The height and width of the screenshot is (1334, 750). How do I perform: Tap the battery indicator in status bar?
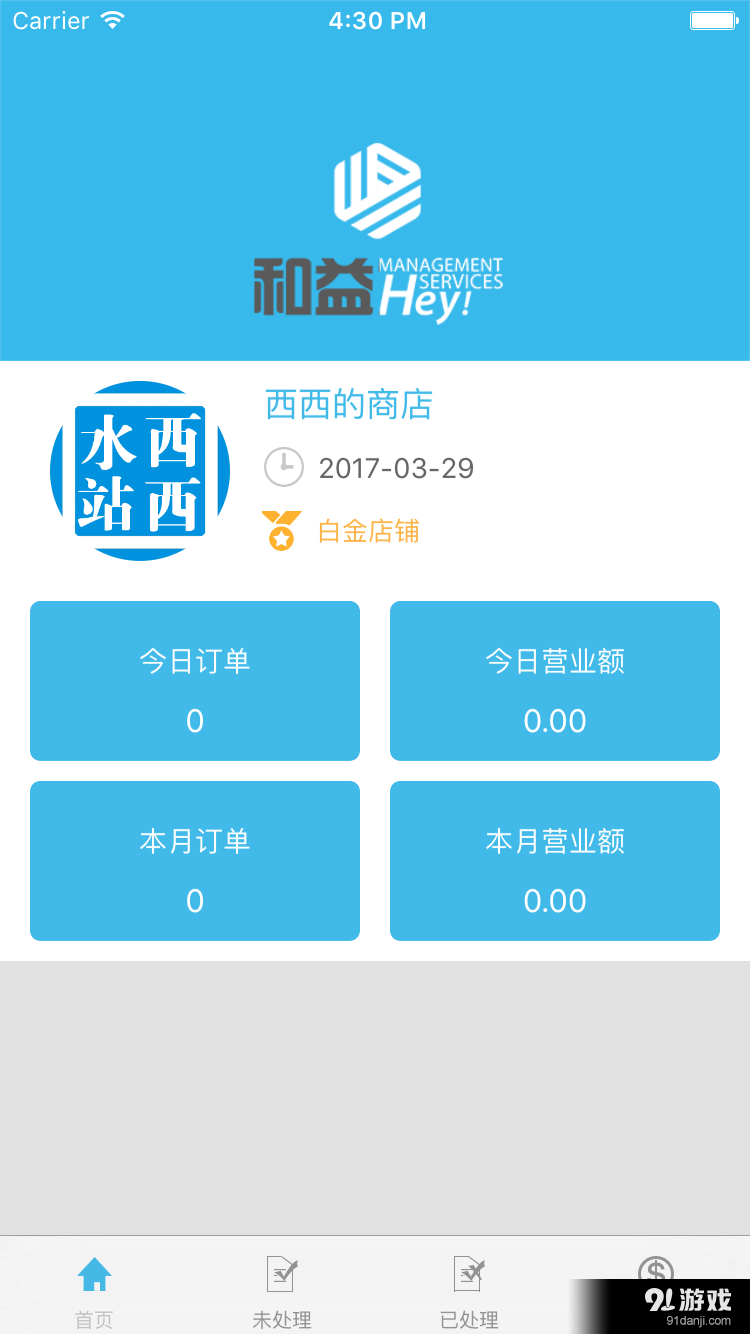coord(710,19)
